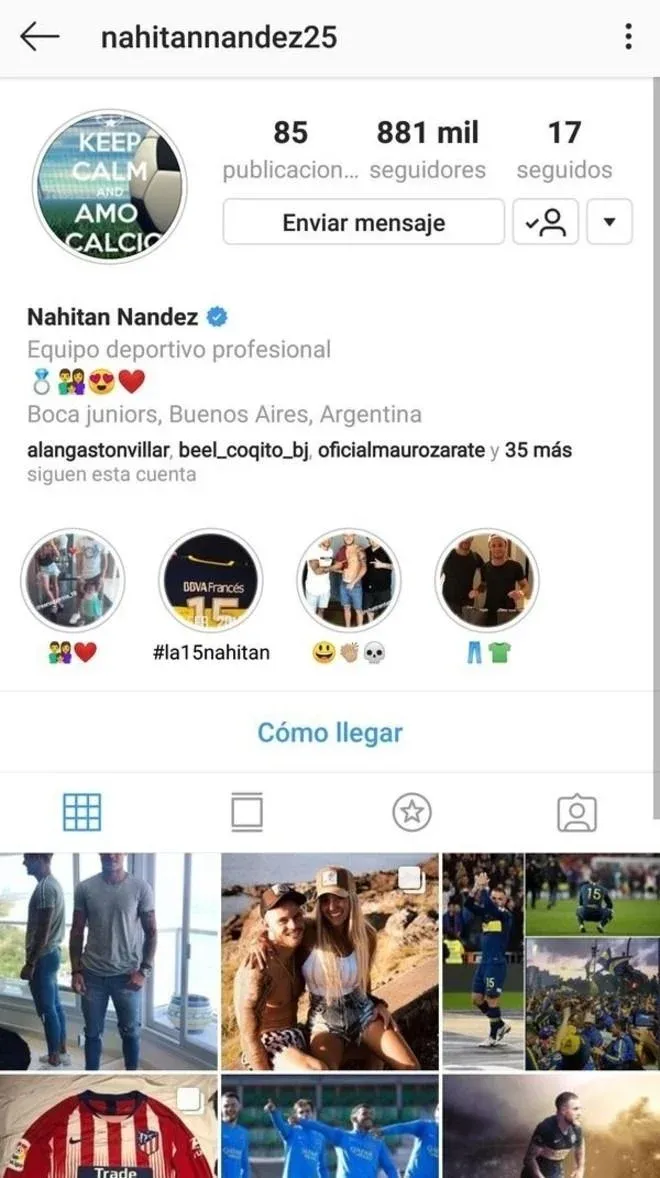The height and width of the screenshot is (1178, 660).
Task: Tap the Enviar mensaje button
Action: (x=363, y=222)
